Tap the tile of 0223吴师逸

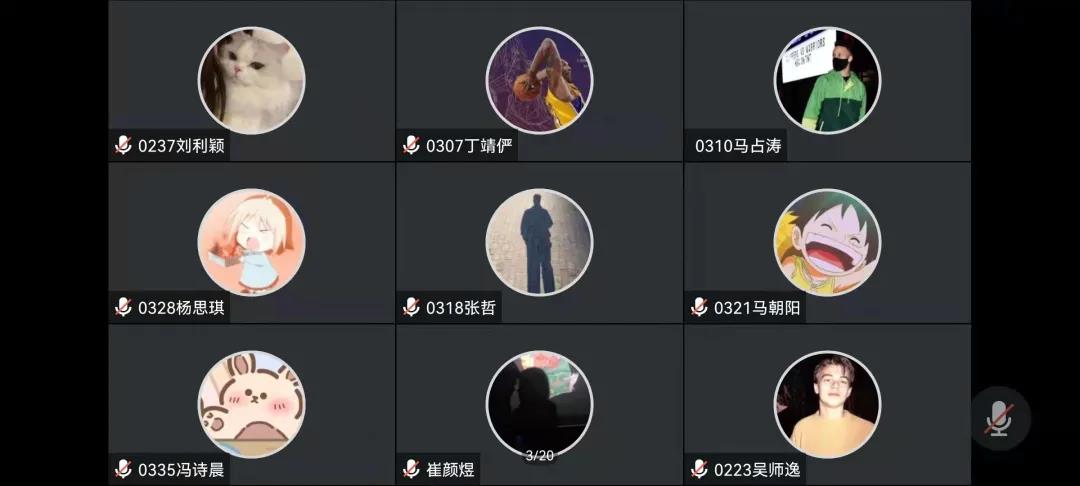click(827, 404)
